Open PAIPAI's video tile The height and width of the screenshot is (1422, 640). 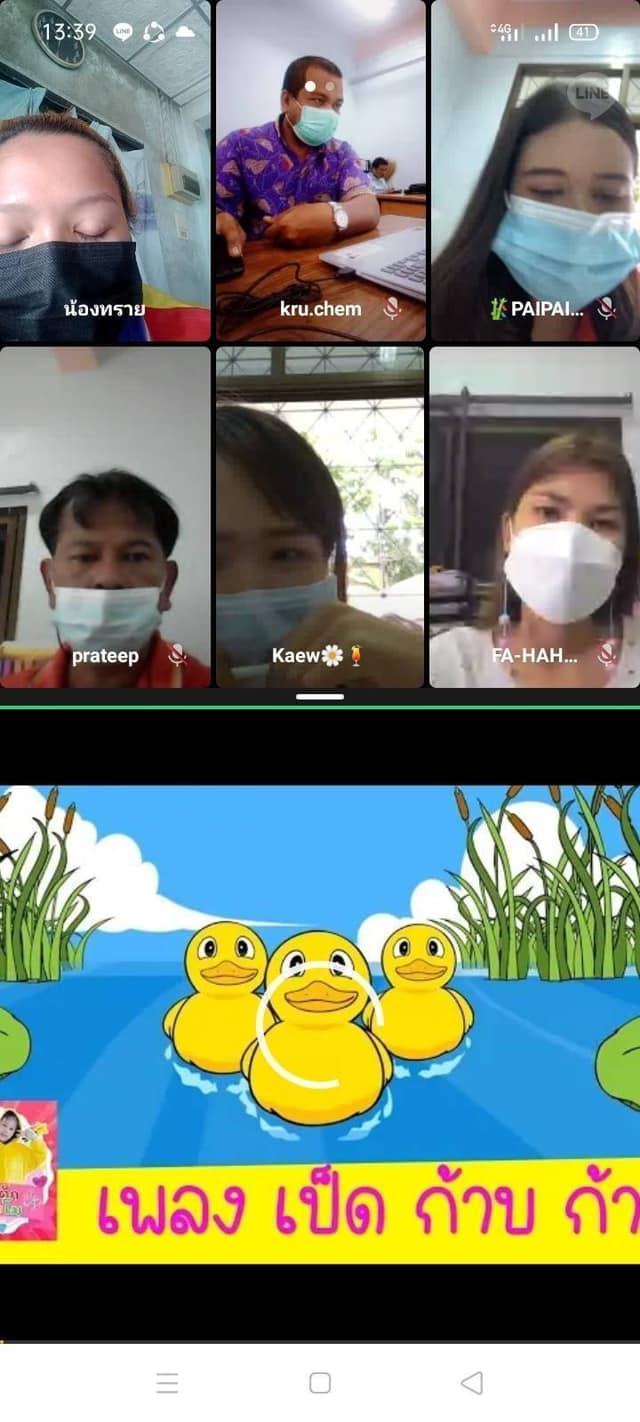(x=535, y=171)
